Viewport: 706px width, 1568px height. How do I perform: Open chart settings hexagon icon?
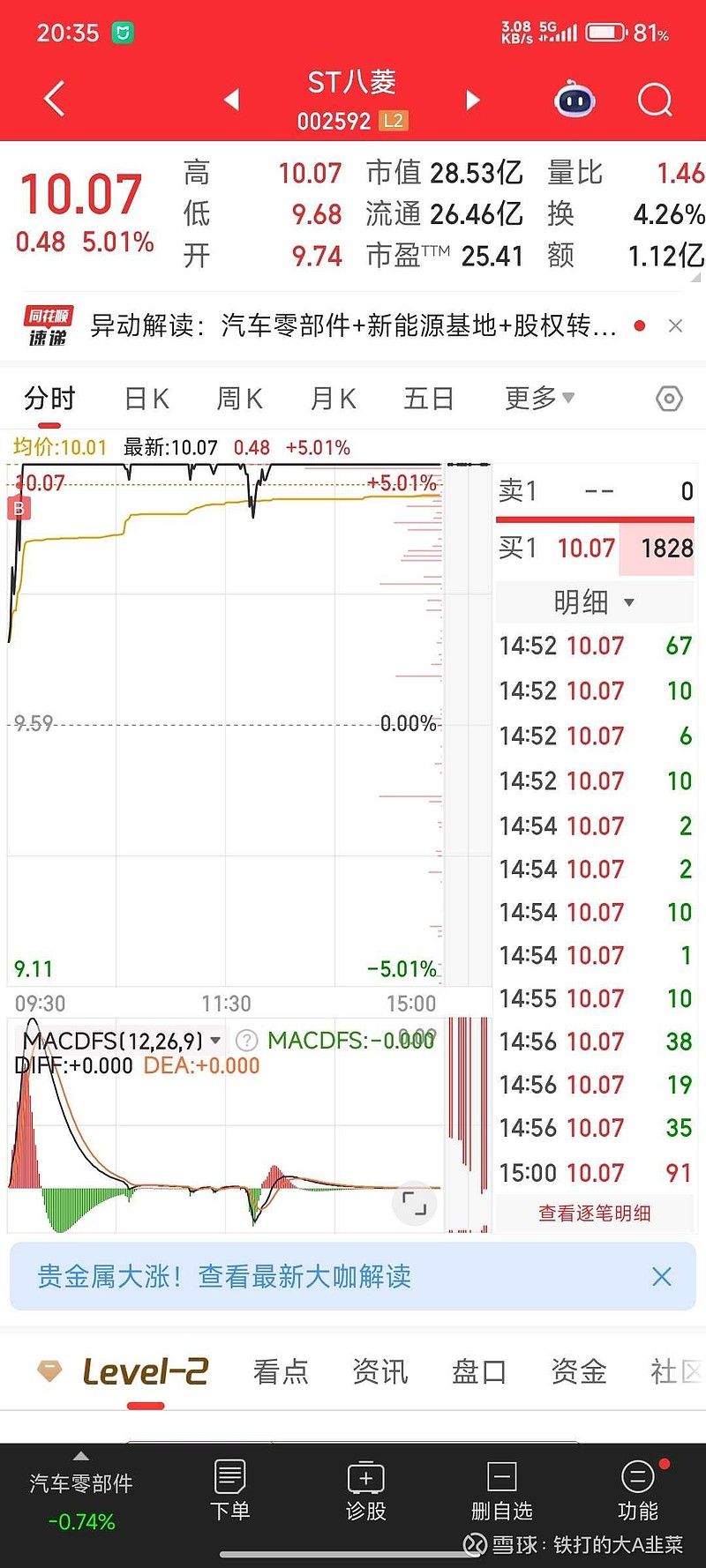tap(669, 399)
